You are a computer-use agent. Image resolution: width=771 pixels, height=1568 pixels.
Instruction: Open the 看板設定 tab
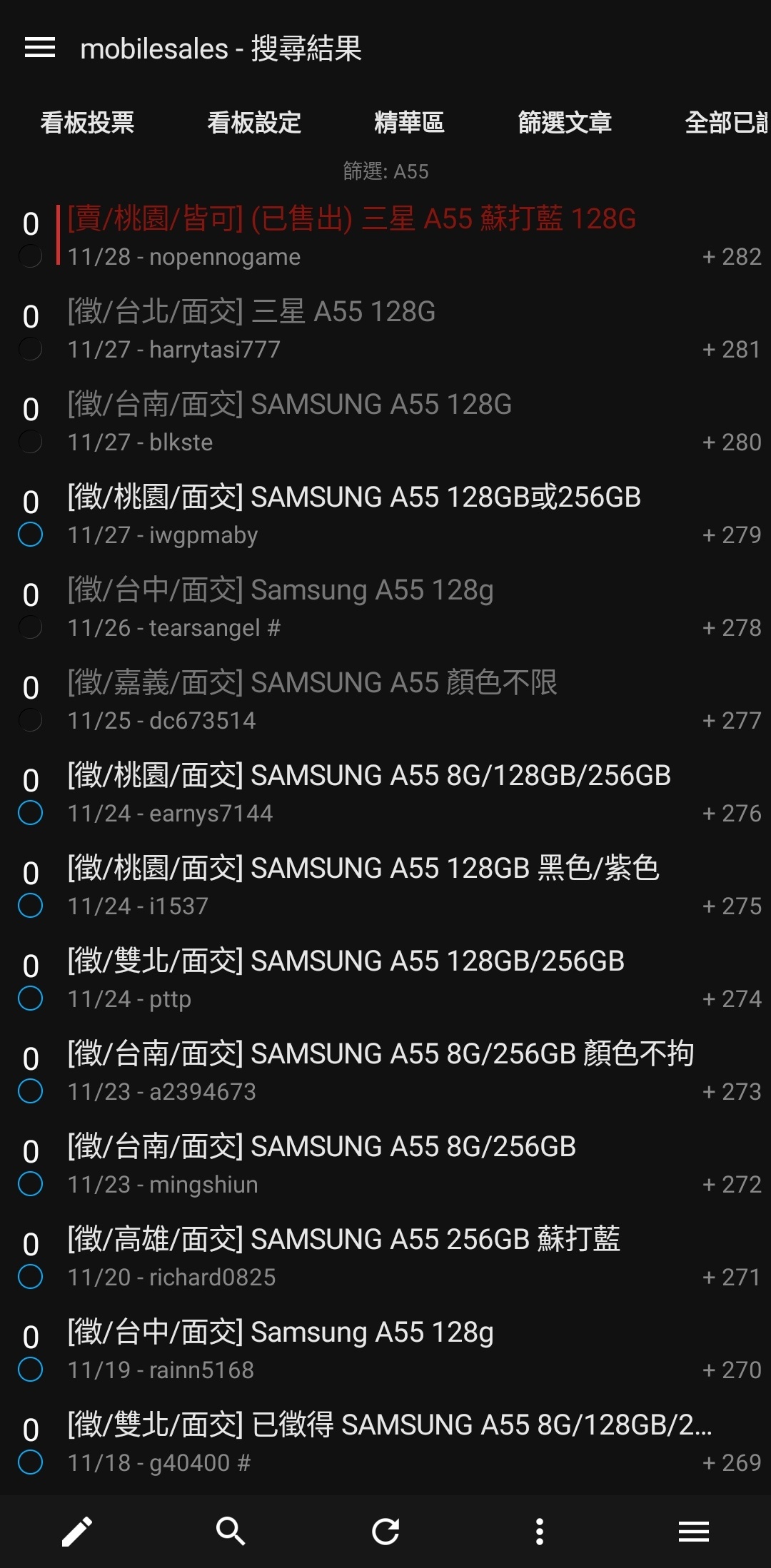254,123
